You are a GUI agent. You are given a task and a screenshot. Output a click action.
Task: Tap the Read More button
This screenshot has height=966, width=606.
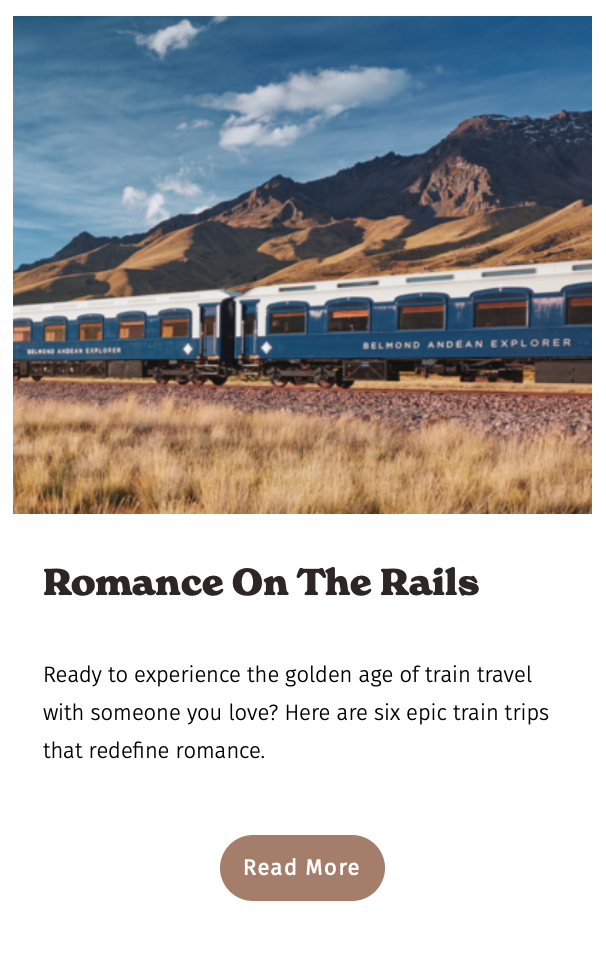point(302,867)
